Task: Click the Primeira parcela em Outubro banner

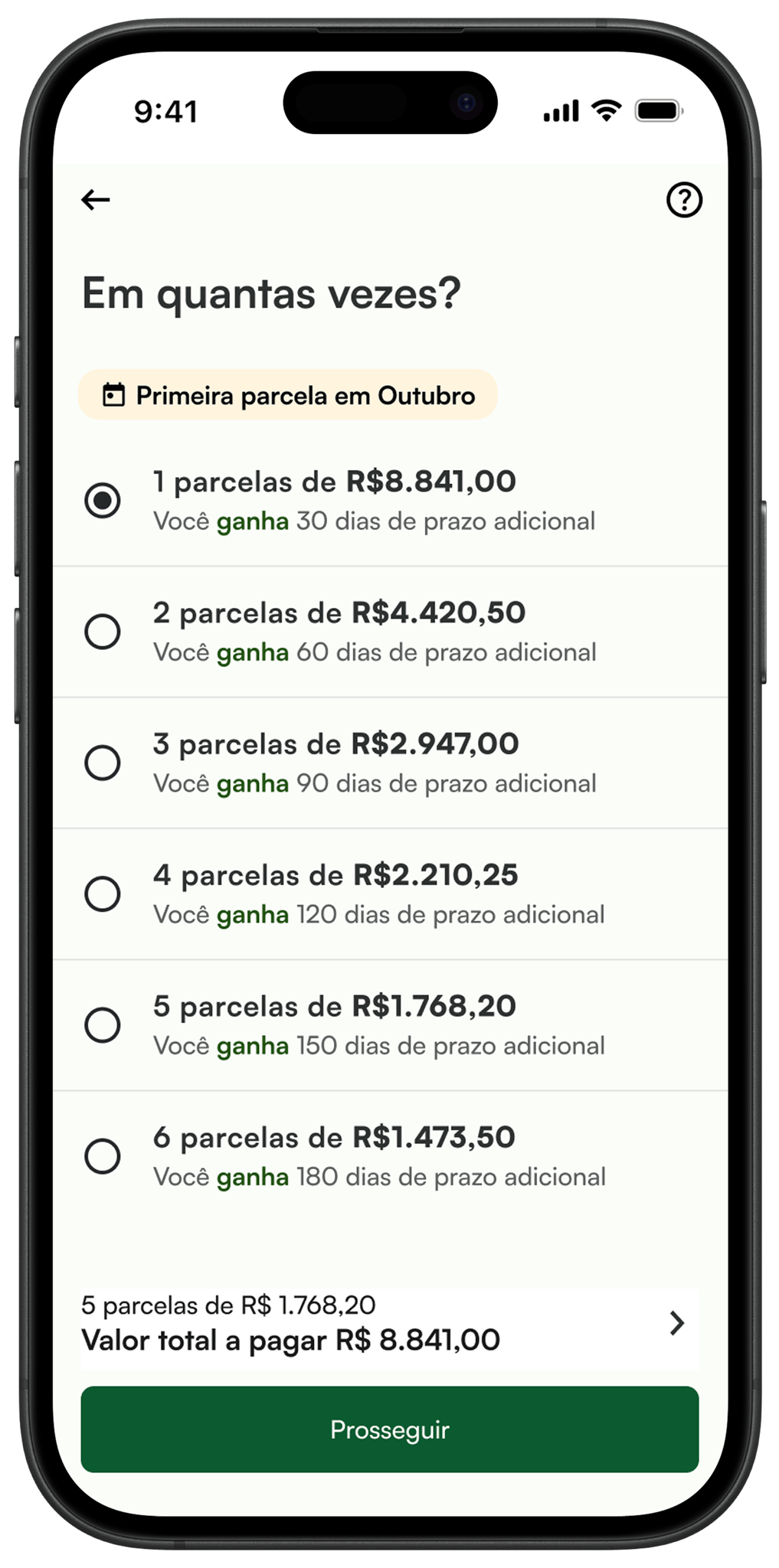Action: (x=286, y=394)
